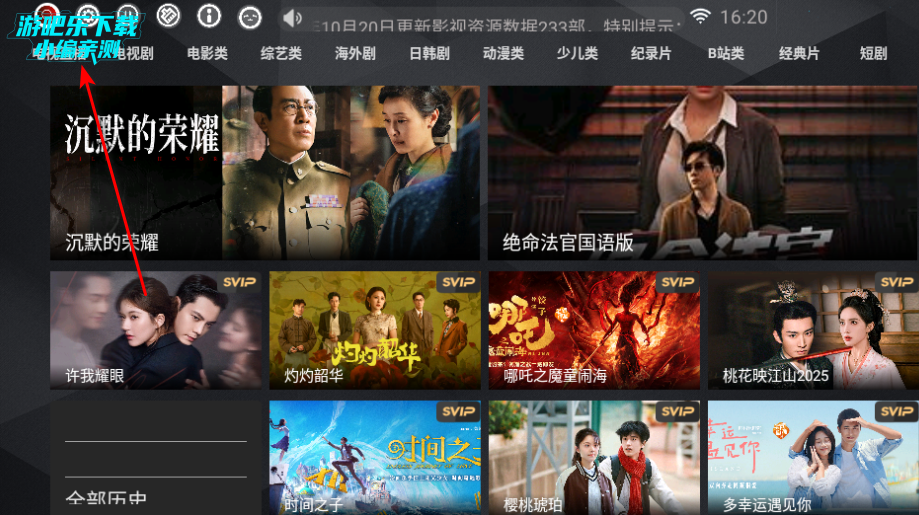The image size is (919, 515).
Task: Tap the cleanup brush icon
Action: [x=169, y=16]
